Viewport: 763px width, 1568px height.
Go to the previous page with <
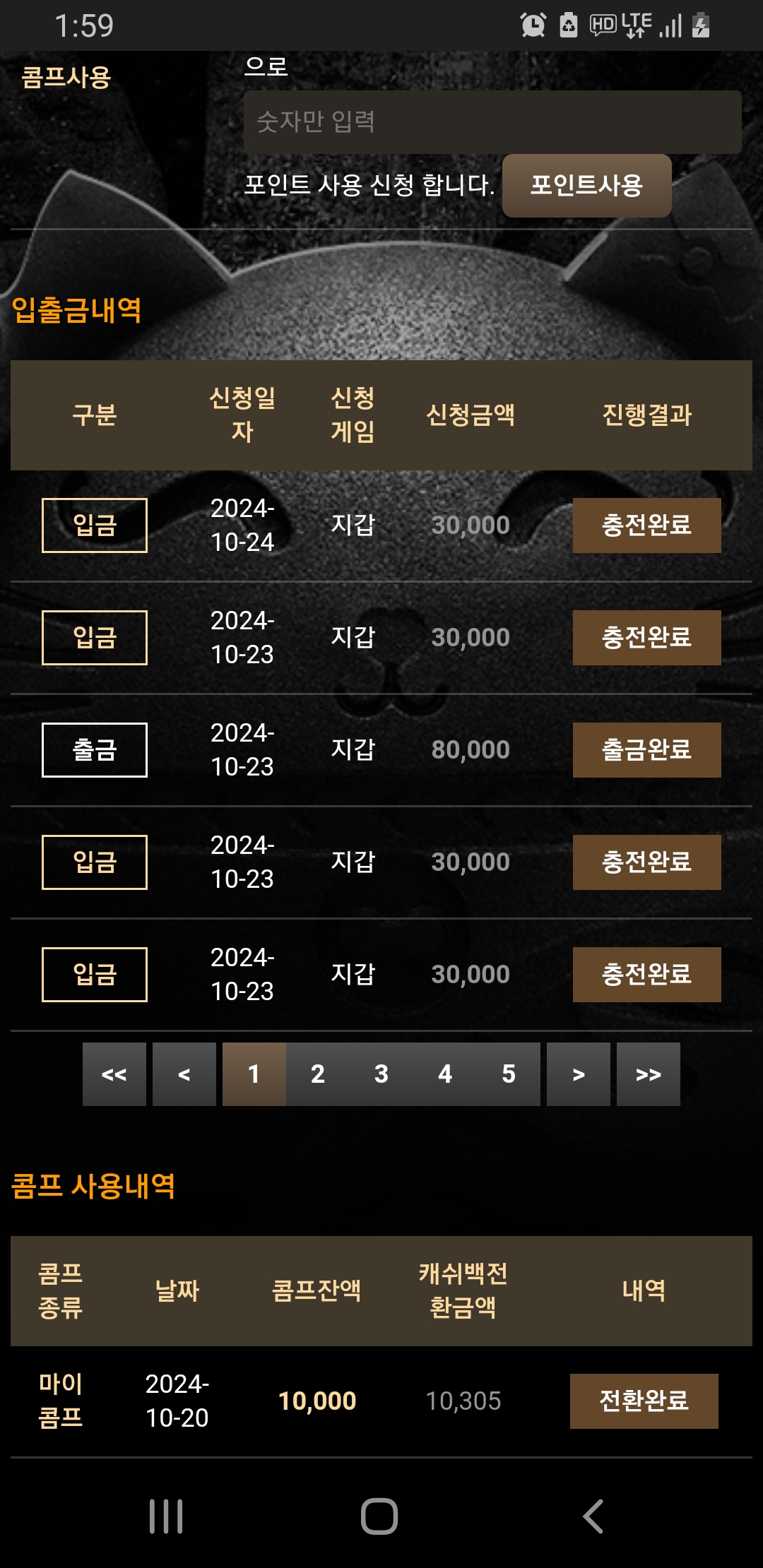(184, 1074)
